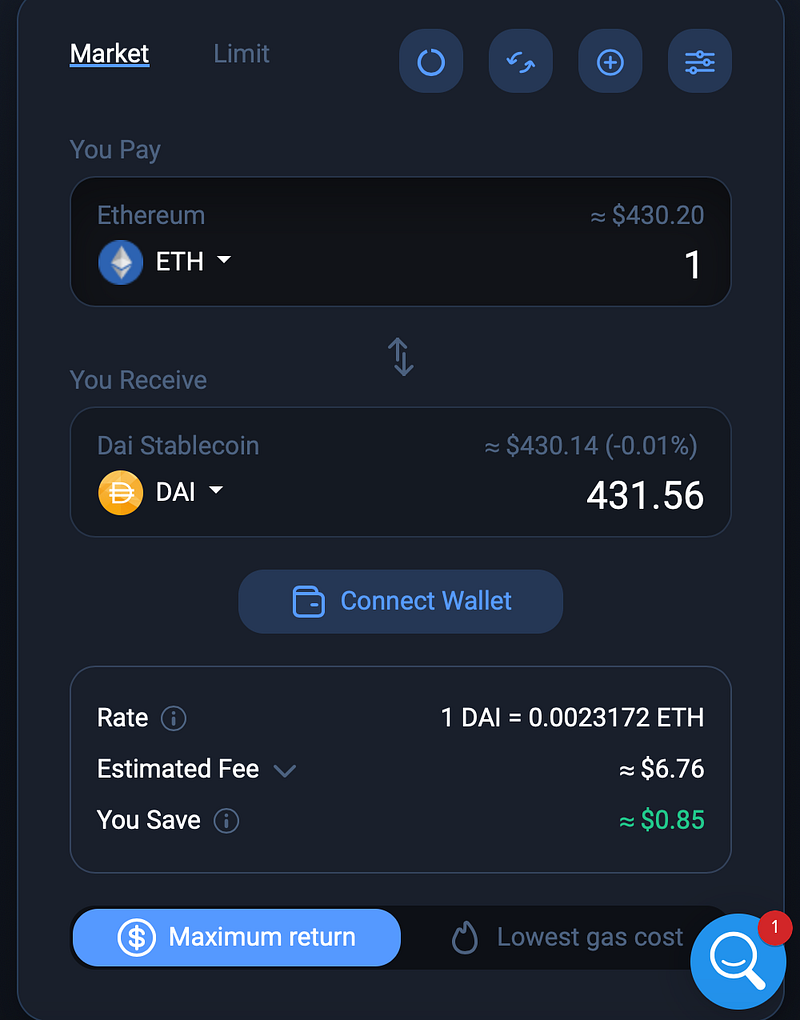The width and height of the screenshot is (800, 1020).
Task: Select Maximum return option
Action: [x=237, y=937]
